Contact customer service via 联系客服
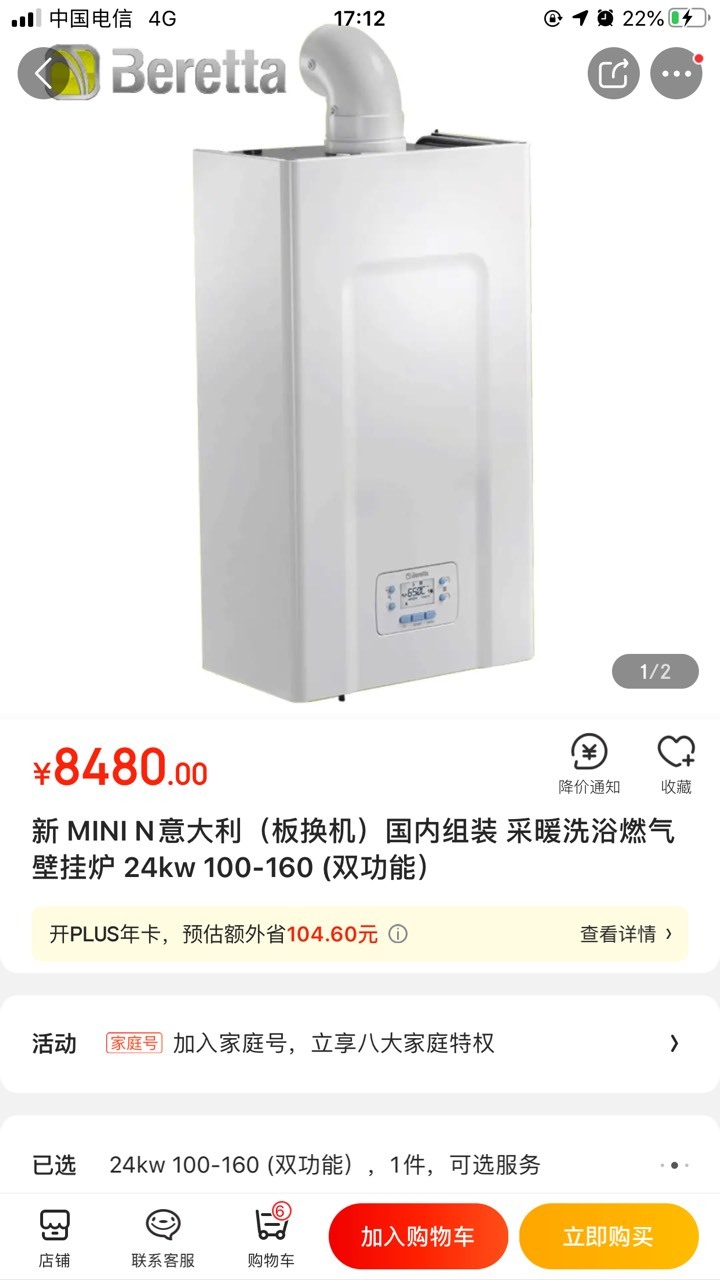Viewport: 720px width, 1280px height. pos(163,1238)
